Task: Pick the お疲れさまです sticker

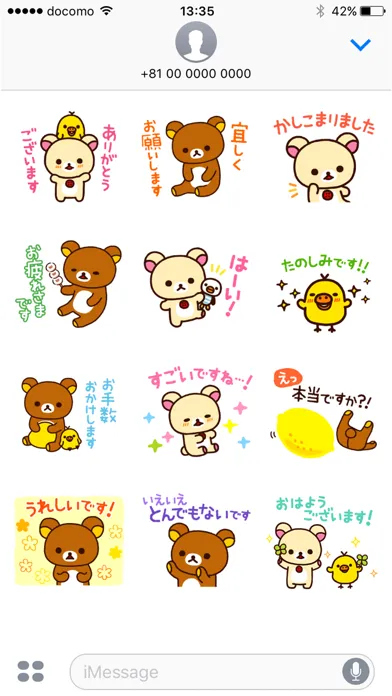Action: pos(68,284)
